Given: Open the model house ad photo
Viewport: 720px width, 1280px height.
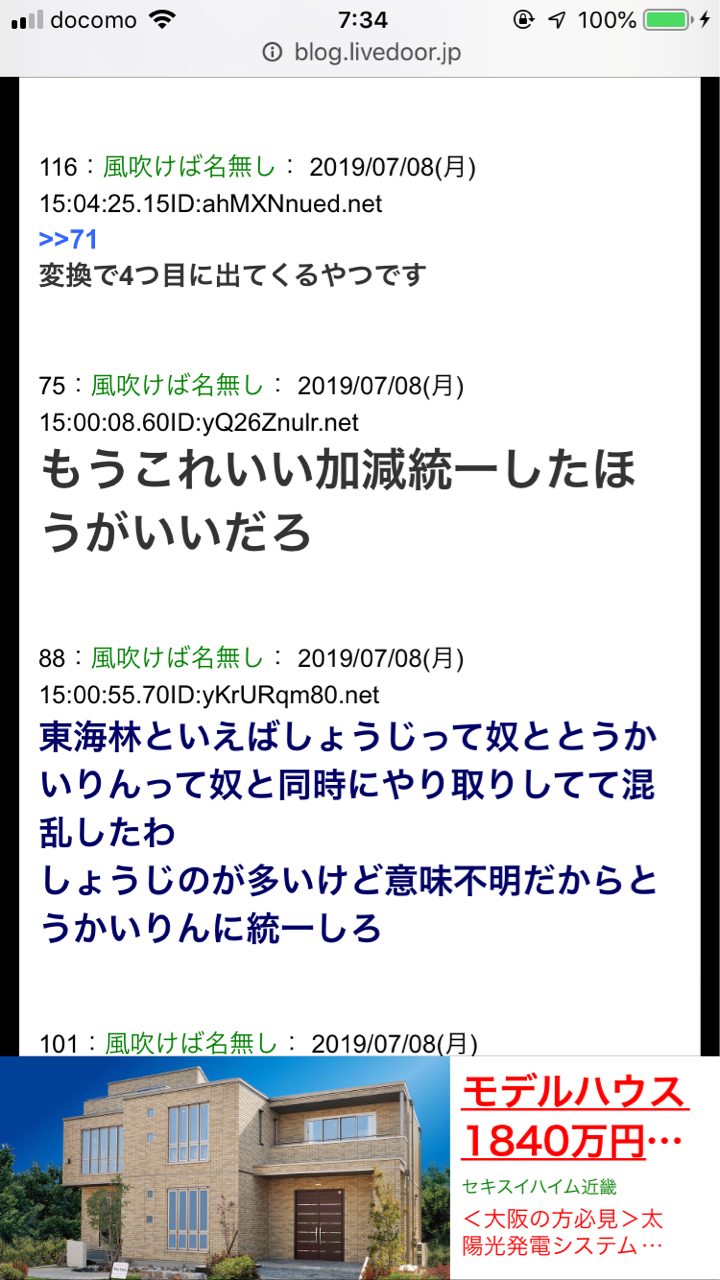Looking at the screenshot, I should coord(225,1168).
